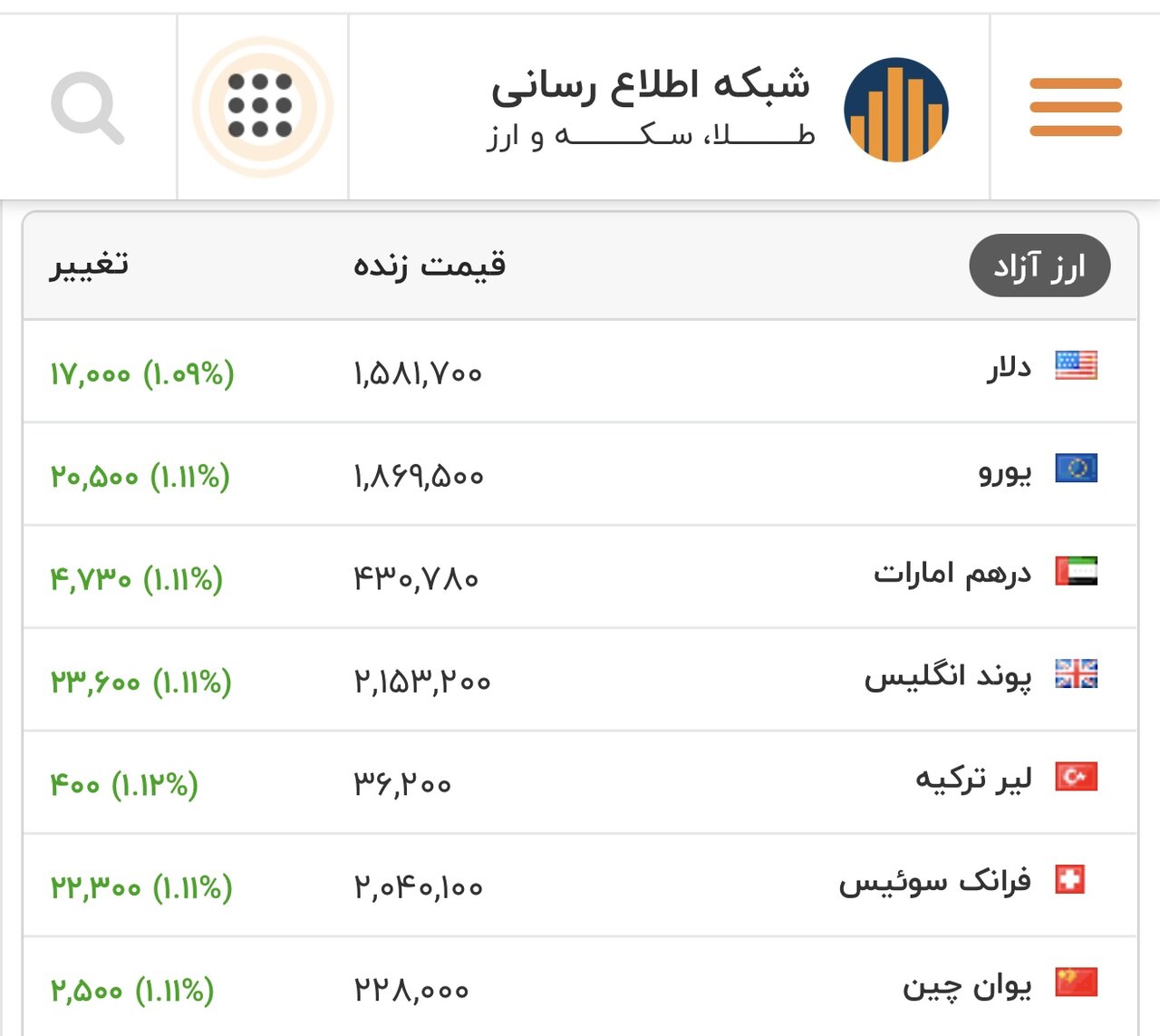Select the ارز آزاد chip
This screenshot has height=1036, width=1160.
(x=1039, y=266)
